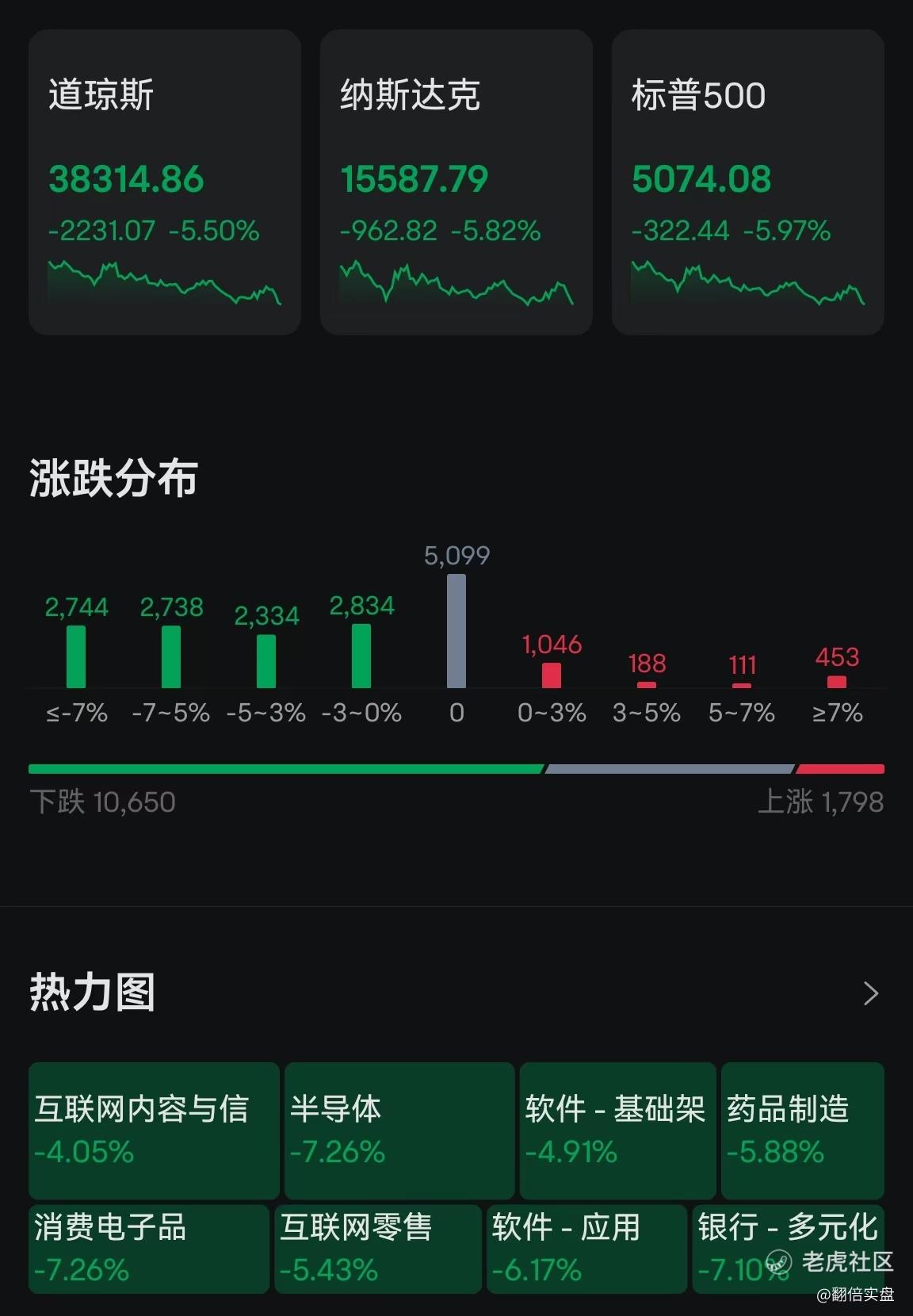Select the 标普500 index card

click(747, 182)
